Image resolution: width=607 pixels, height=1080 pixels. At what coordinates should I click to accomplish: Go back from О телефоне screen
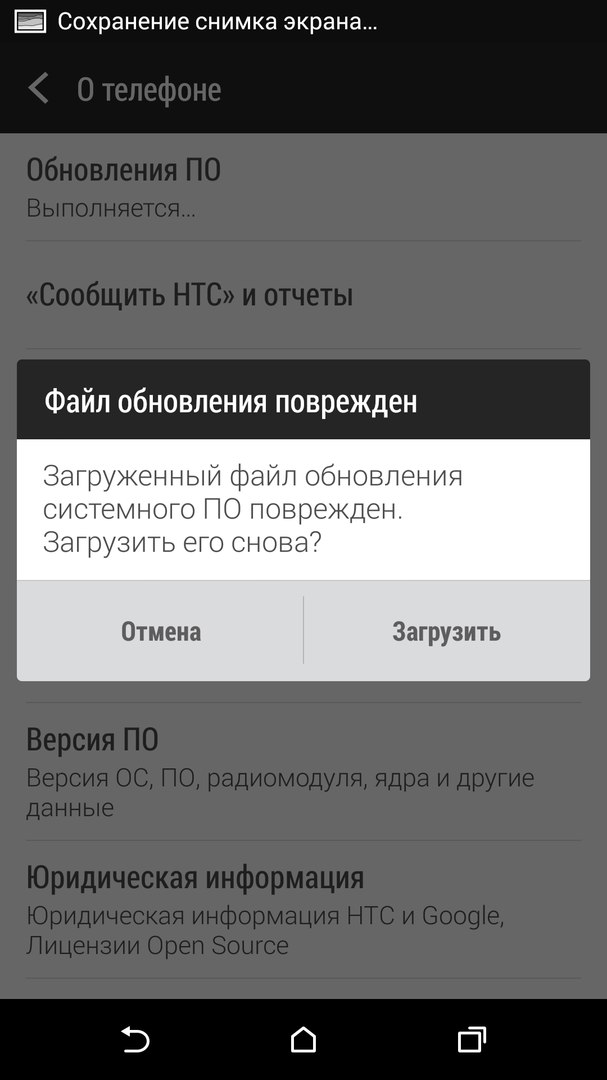click(x=39, y=89)
